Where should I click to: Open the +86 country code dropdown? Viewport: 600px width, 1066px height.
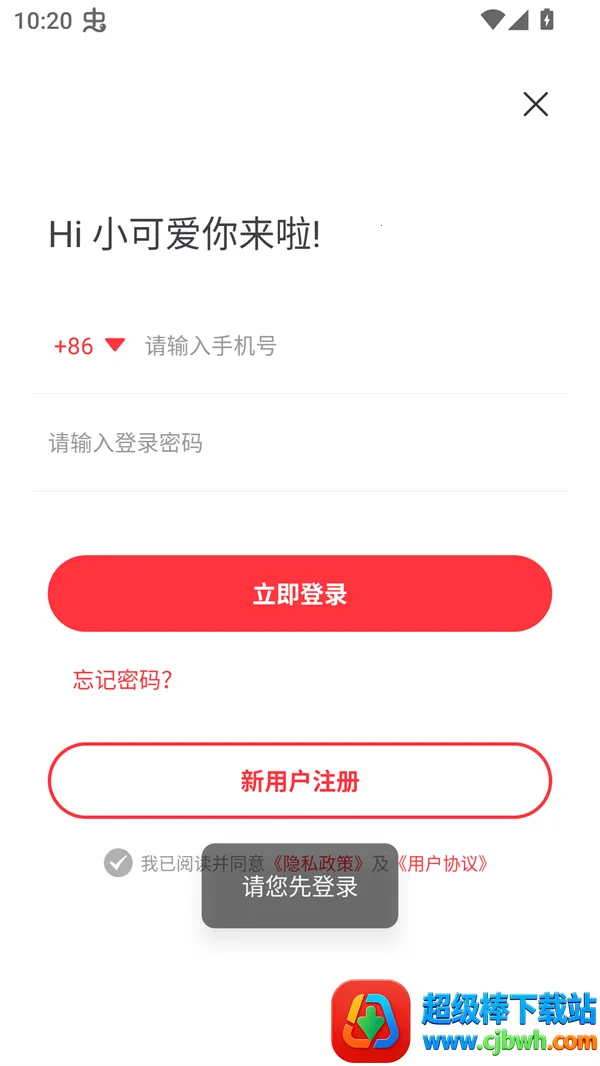[89, 346]
